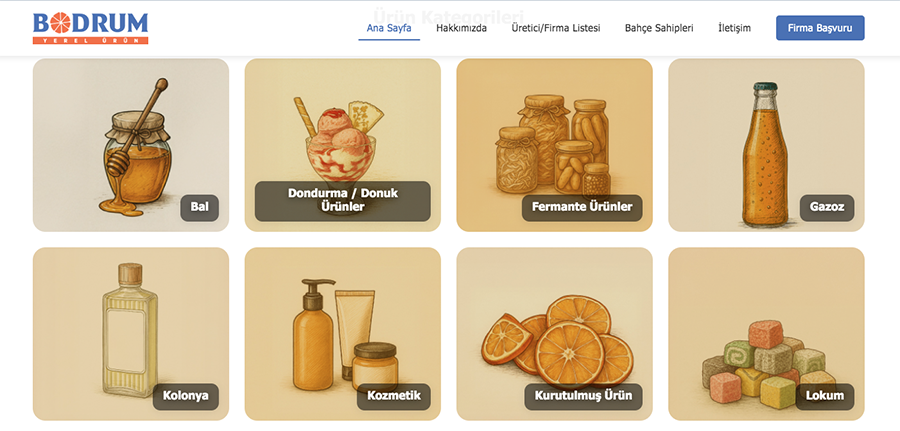Switch to Bahçe Sahipleri page

(659, 28)
